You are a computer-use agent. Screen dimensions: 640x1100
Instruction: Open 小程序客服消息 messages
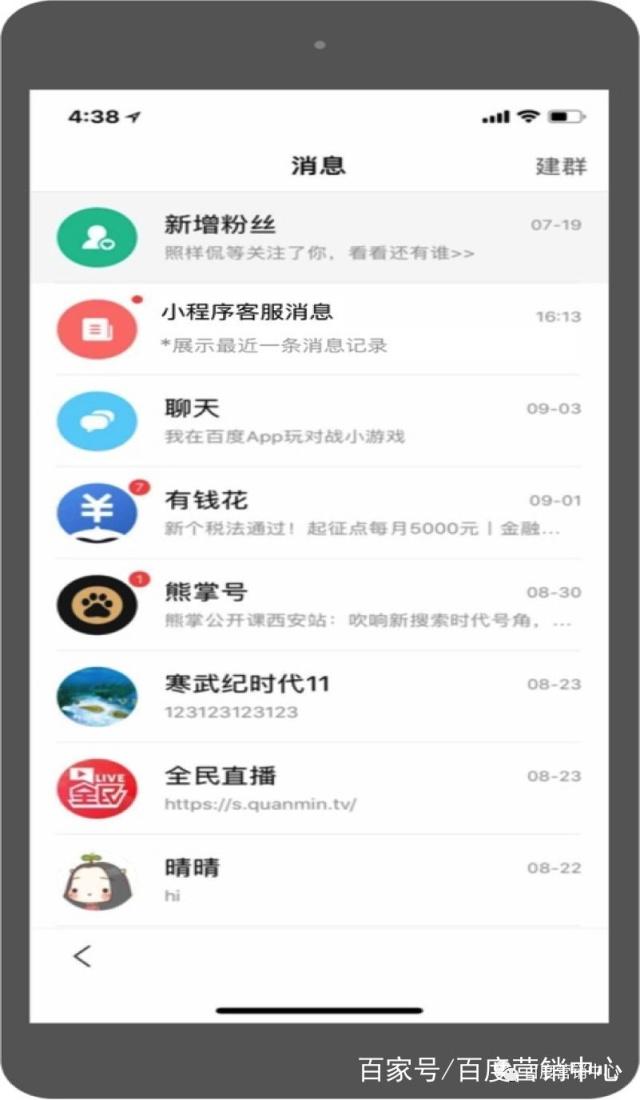[320, 328]
